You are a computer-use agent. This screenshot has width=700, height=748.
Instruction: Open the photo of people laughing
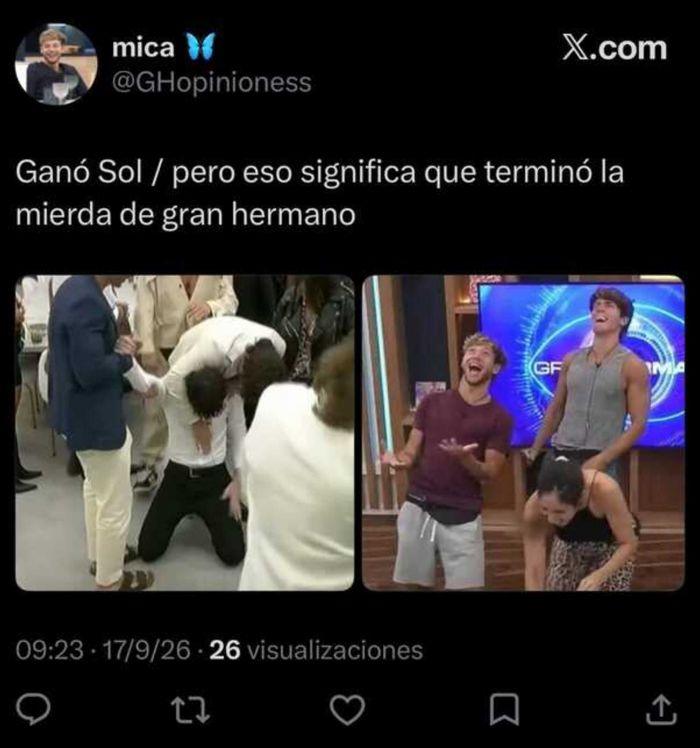(x=523, y=433)
